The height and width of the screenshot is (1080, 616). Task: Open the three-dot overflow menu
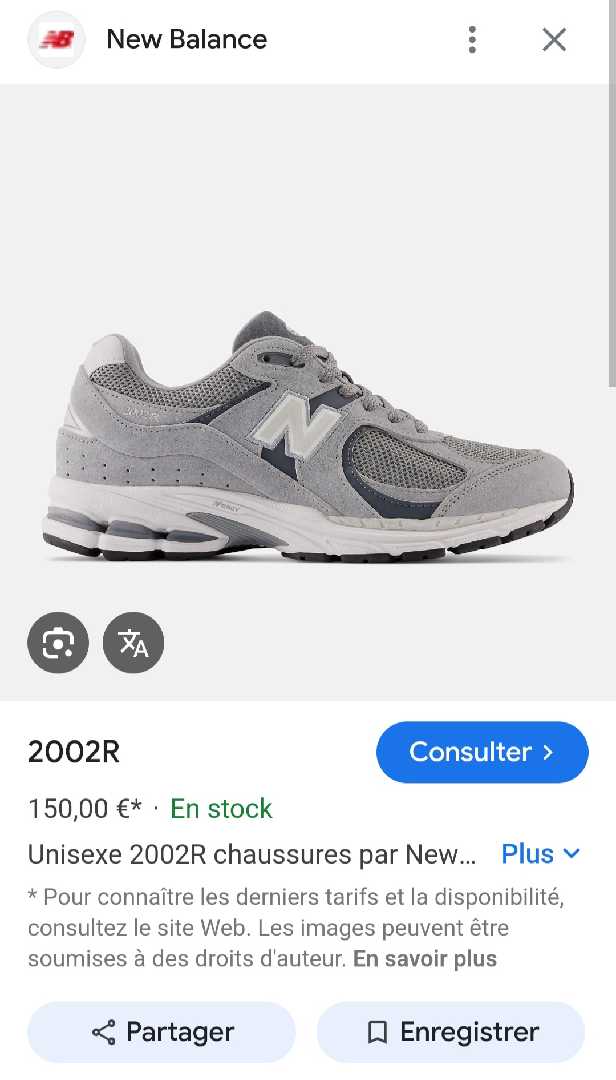point(472,40)
